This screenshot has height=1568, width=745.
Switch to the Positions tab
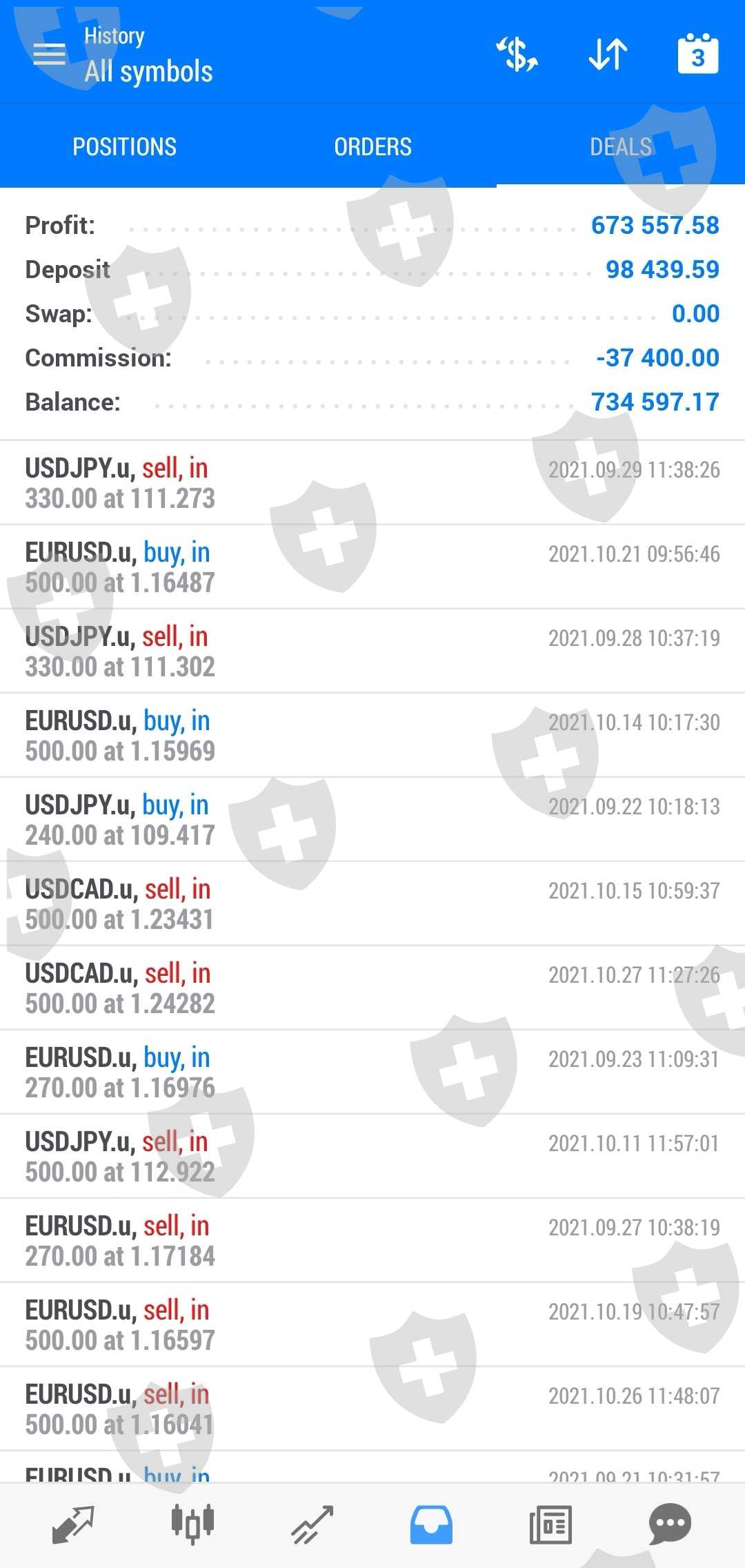(124, 146)
